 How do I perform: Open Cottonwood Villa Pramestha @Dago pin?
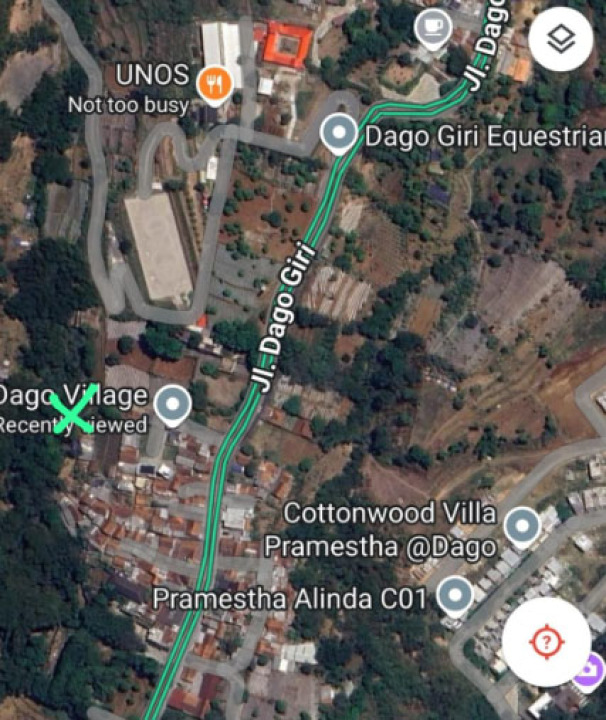522,526
